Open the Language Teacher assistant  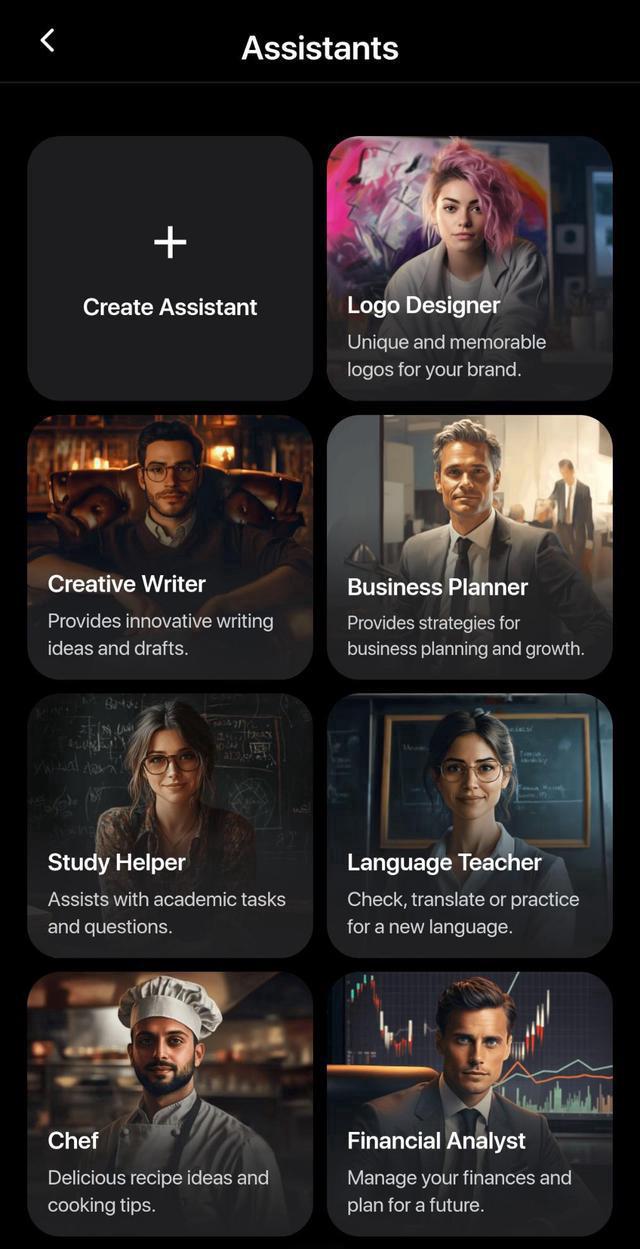(469, 825)
